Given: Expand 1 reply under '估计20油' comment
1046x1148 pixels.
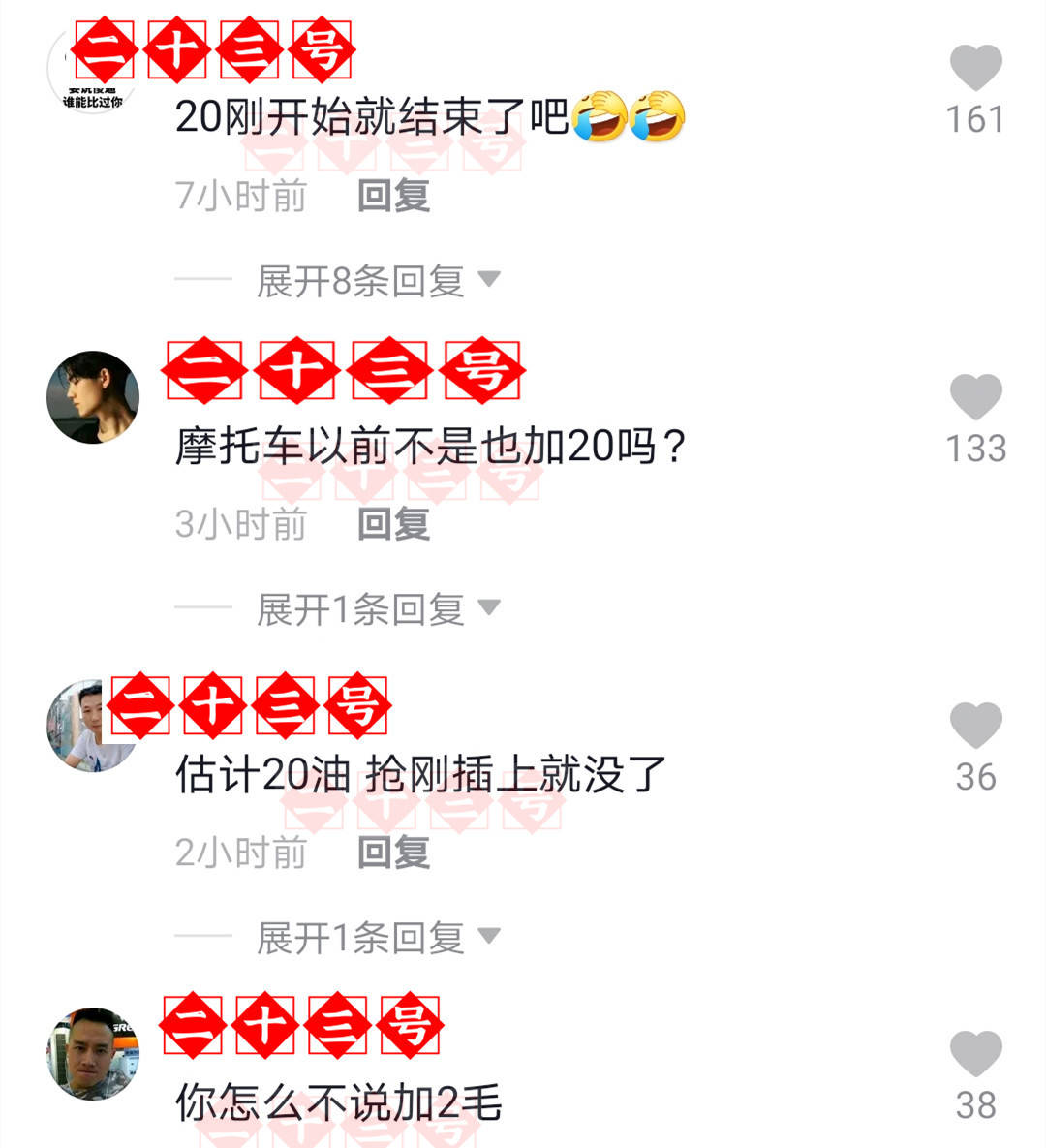Looking at the screenshot, I should click(378, 938).
